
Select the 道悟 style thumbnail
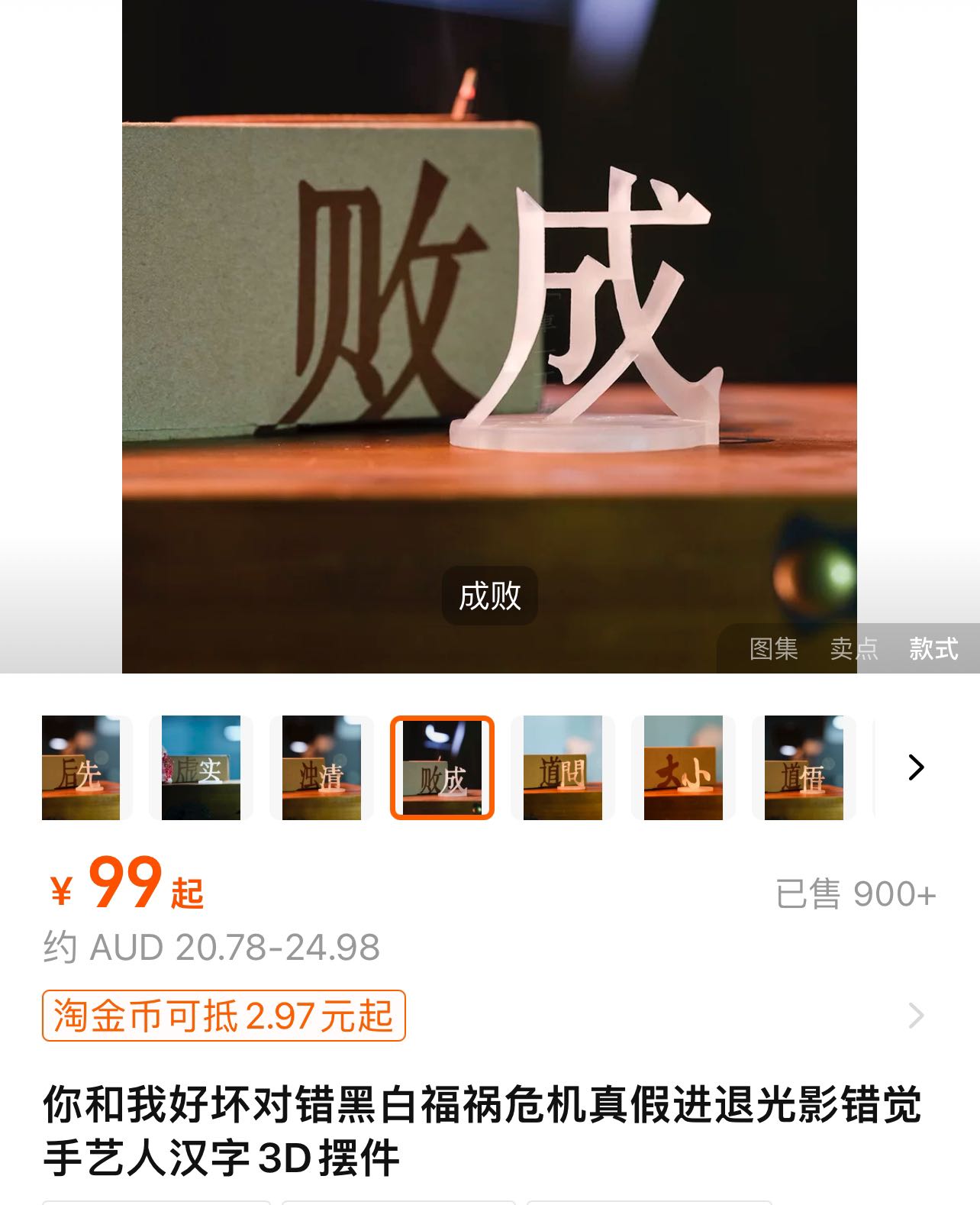tap(804, 767)
